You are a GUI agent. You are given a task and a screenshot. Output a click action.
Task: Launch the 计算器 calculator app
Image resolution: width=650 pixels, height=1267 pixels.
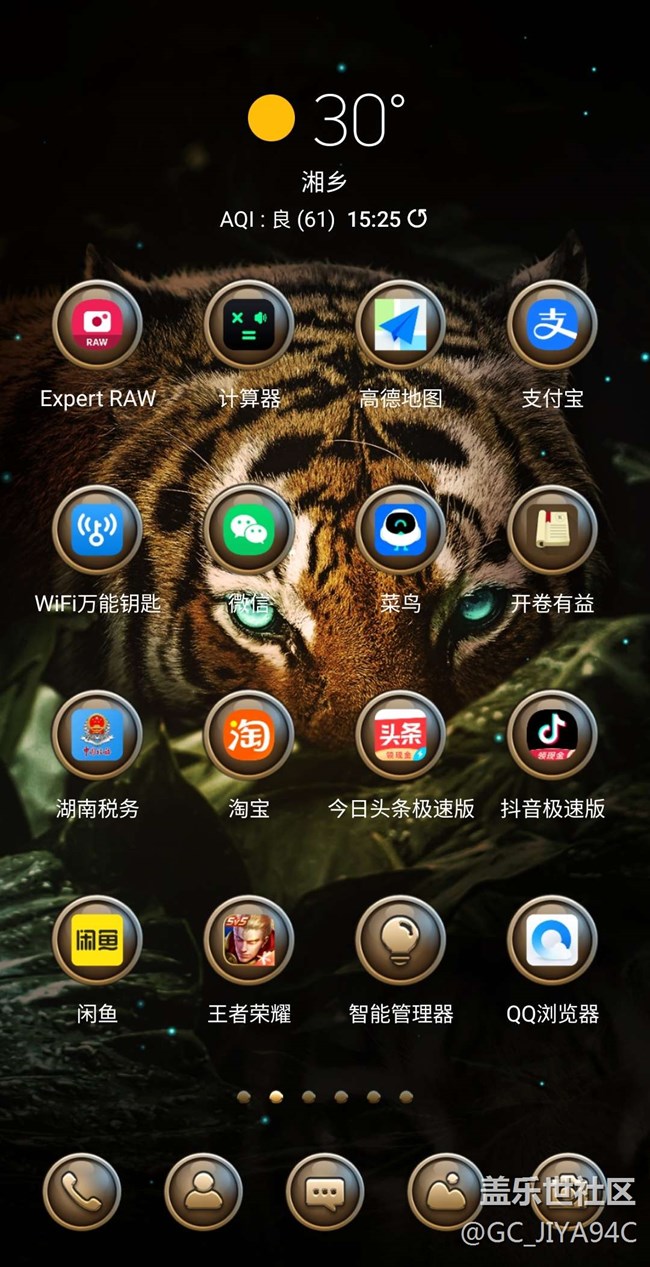pos(248,325)
